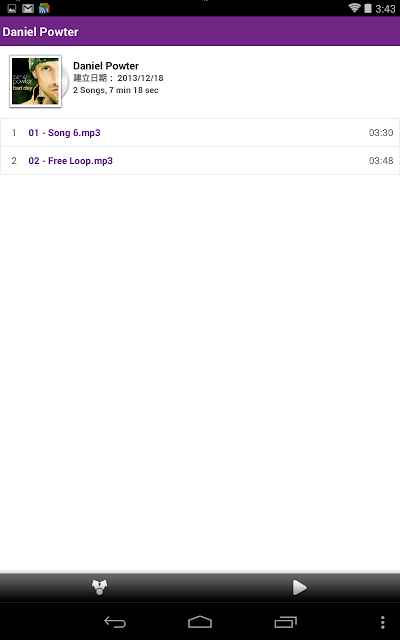400x640 pixels.
Task: Tap the Daniel Powter album cover
Action: coord(36,81)
